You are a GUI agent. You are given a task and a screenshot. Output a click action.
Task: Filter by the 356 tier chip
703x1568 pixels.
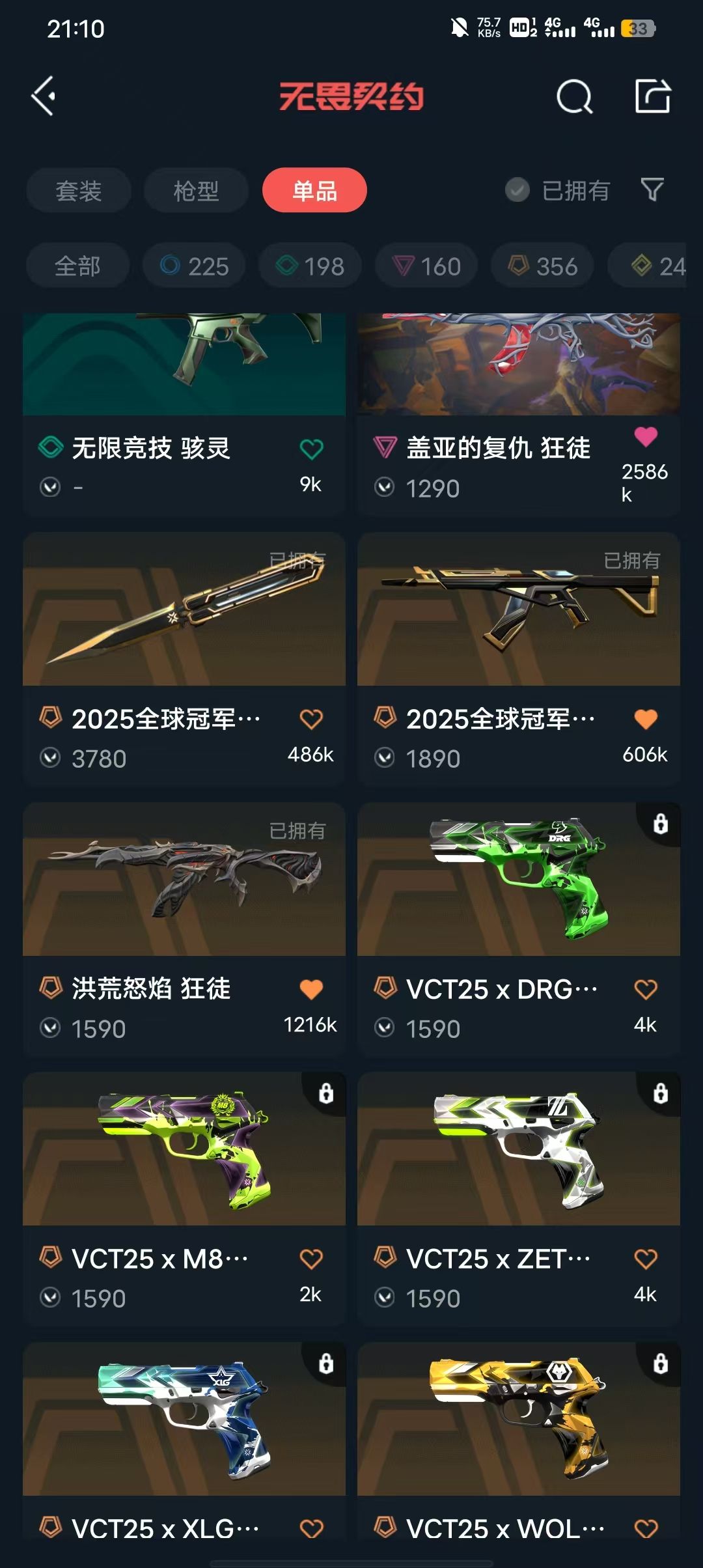point(543,266)
